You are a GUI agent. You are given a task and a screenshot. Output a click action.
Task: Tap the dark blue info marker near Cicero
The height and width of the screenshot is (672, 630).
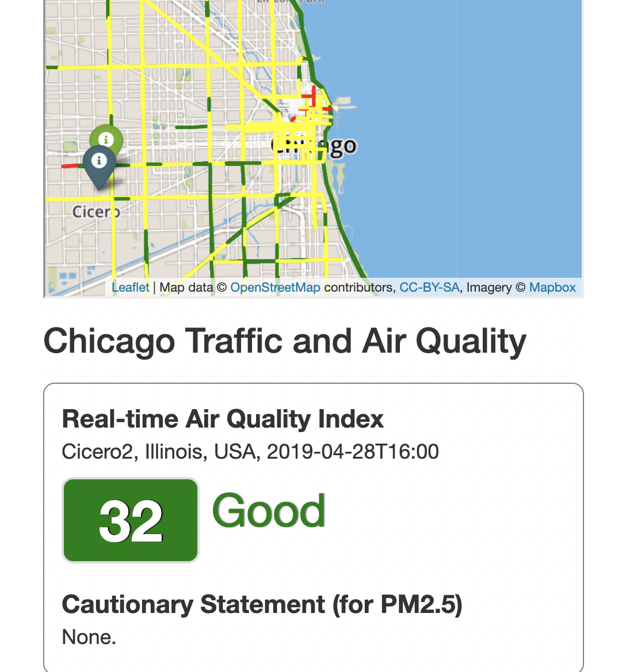pos(98,163)
